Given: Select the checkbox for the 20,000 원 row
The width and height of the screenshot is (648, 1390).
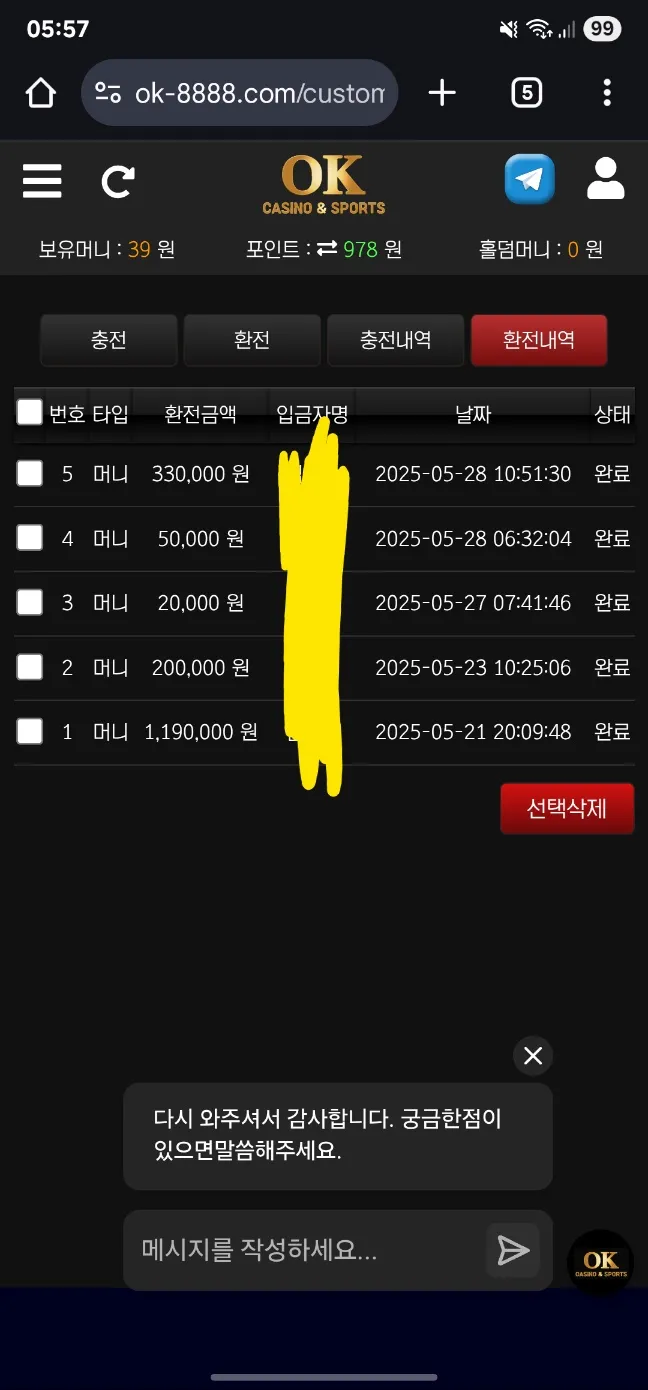Looking at the screenshot, I should 30,603.
